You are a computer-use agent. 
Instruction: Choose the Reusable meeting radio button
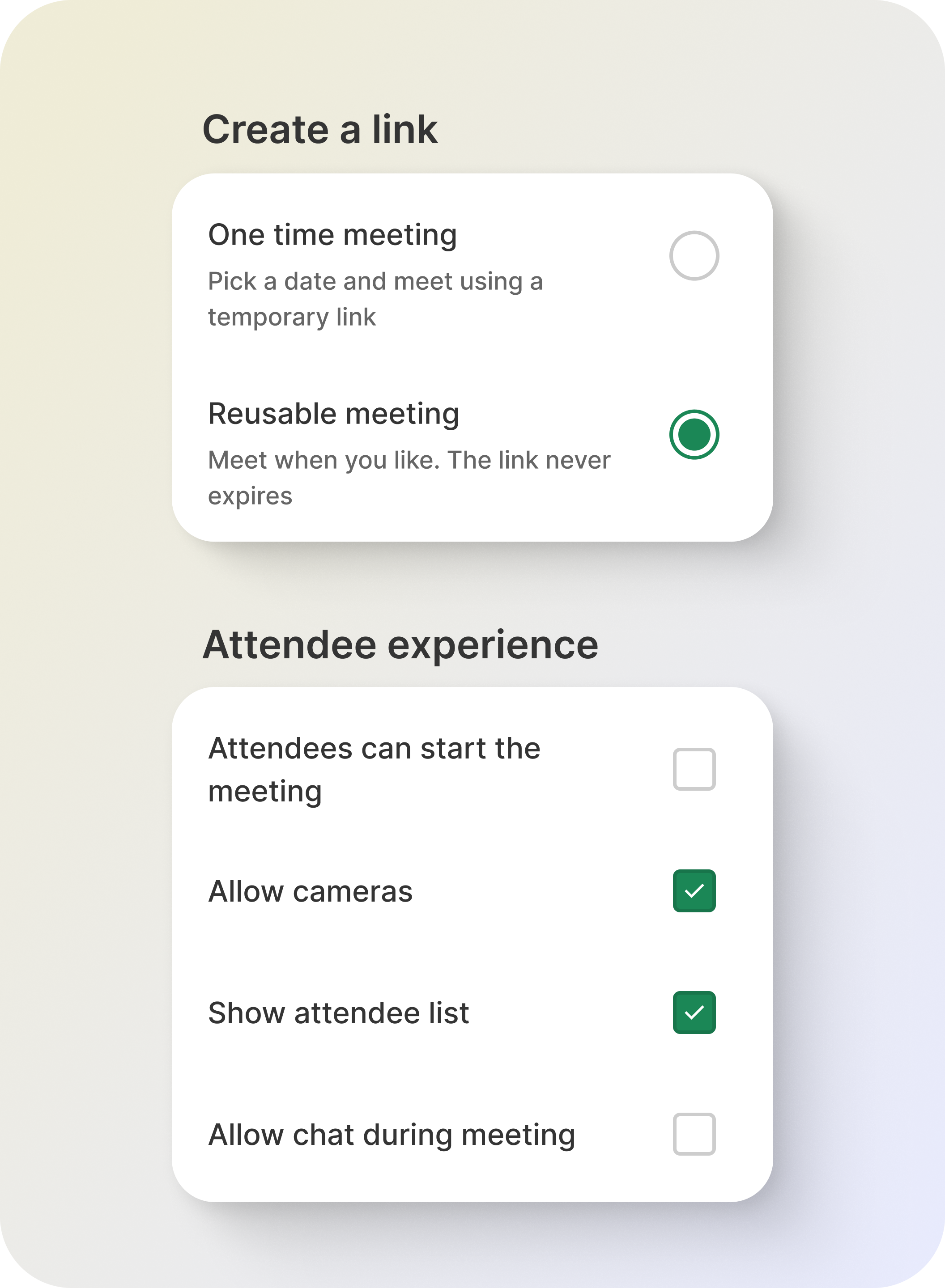tap(694, 435)
